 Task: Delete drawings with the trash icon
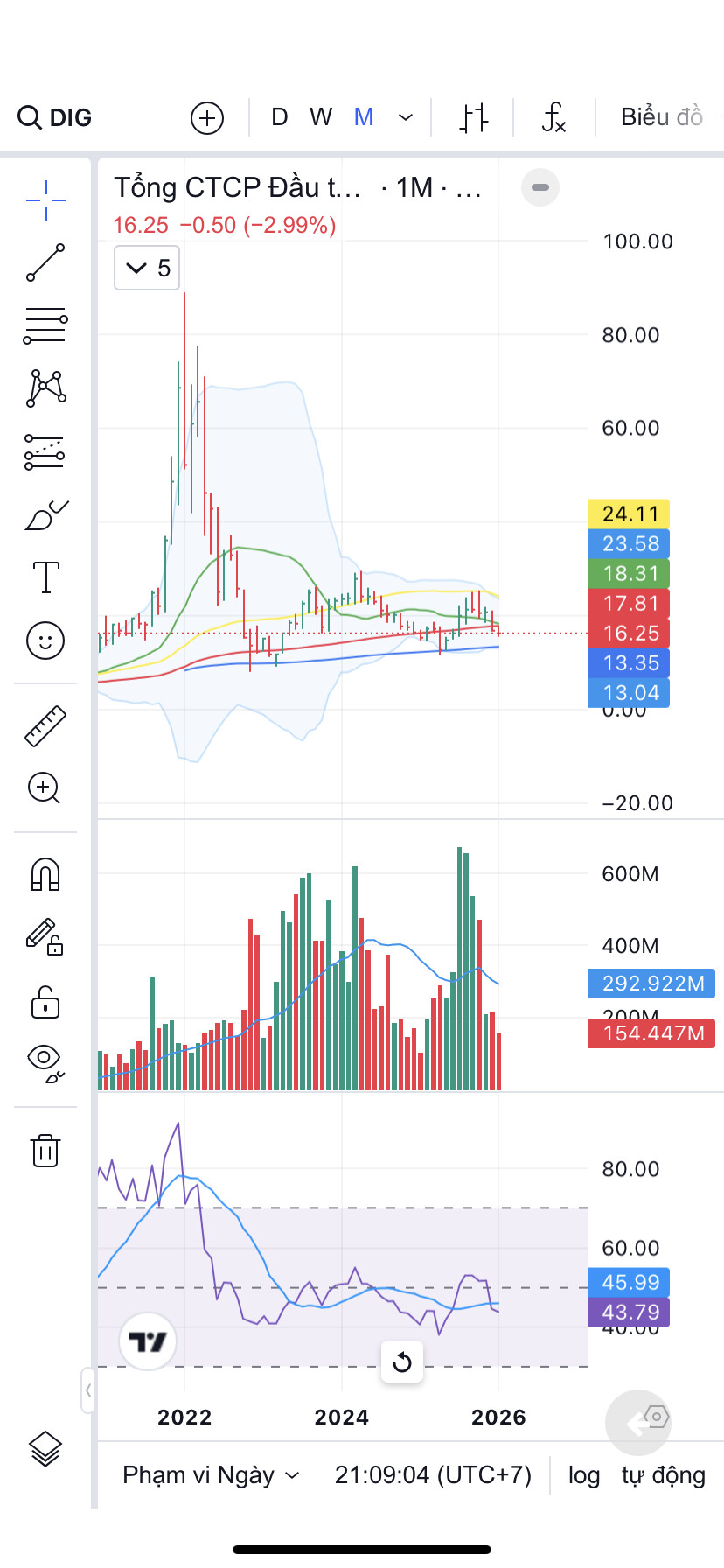click(45, 1151)
